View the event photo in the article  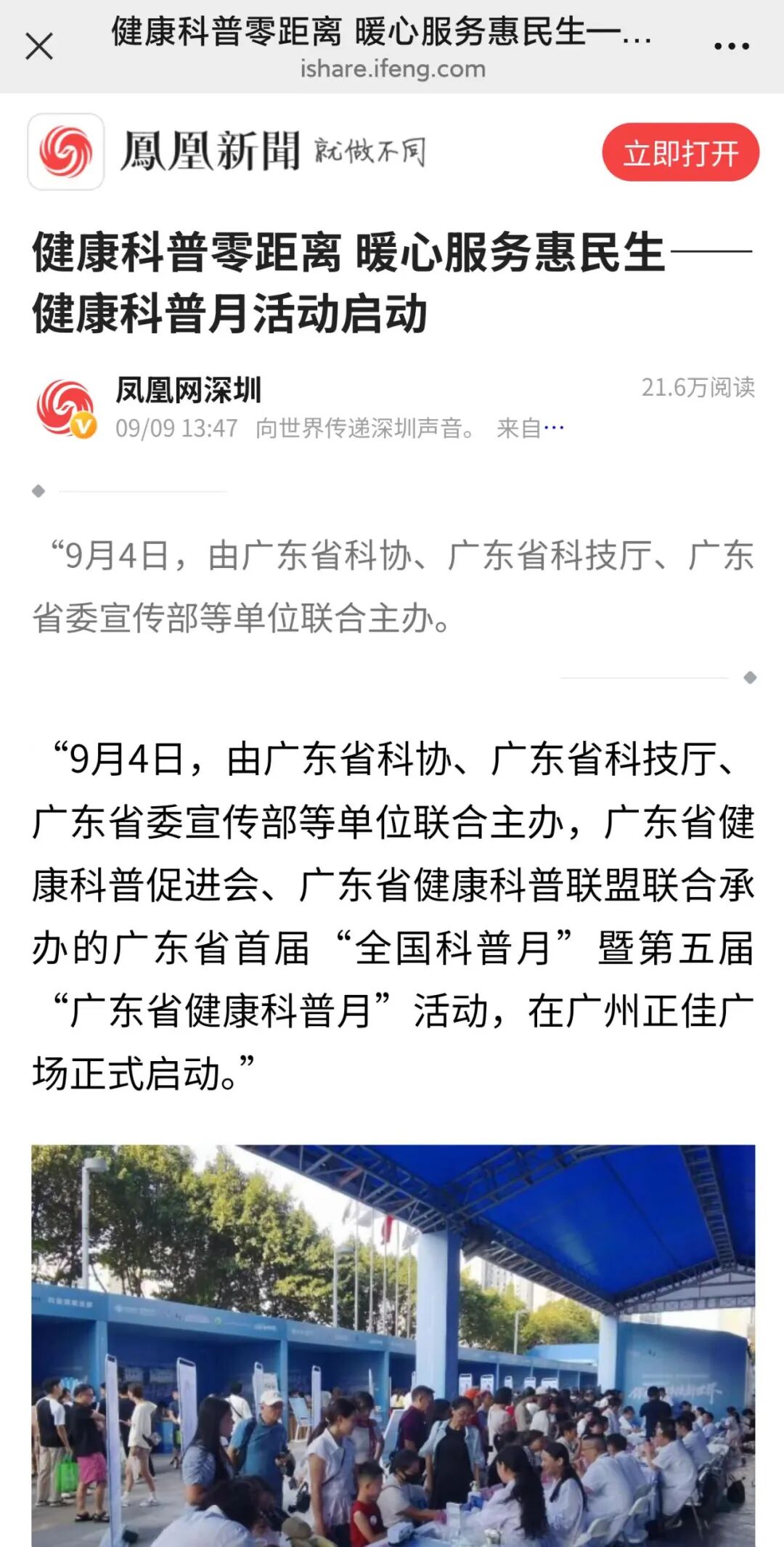coord(393,1344)
